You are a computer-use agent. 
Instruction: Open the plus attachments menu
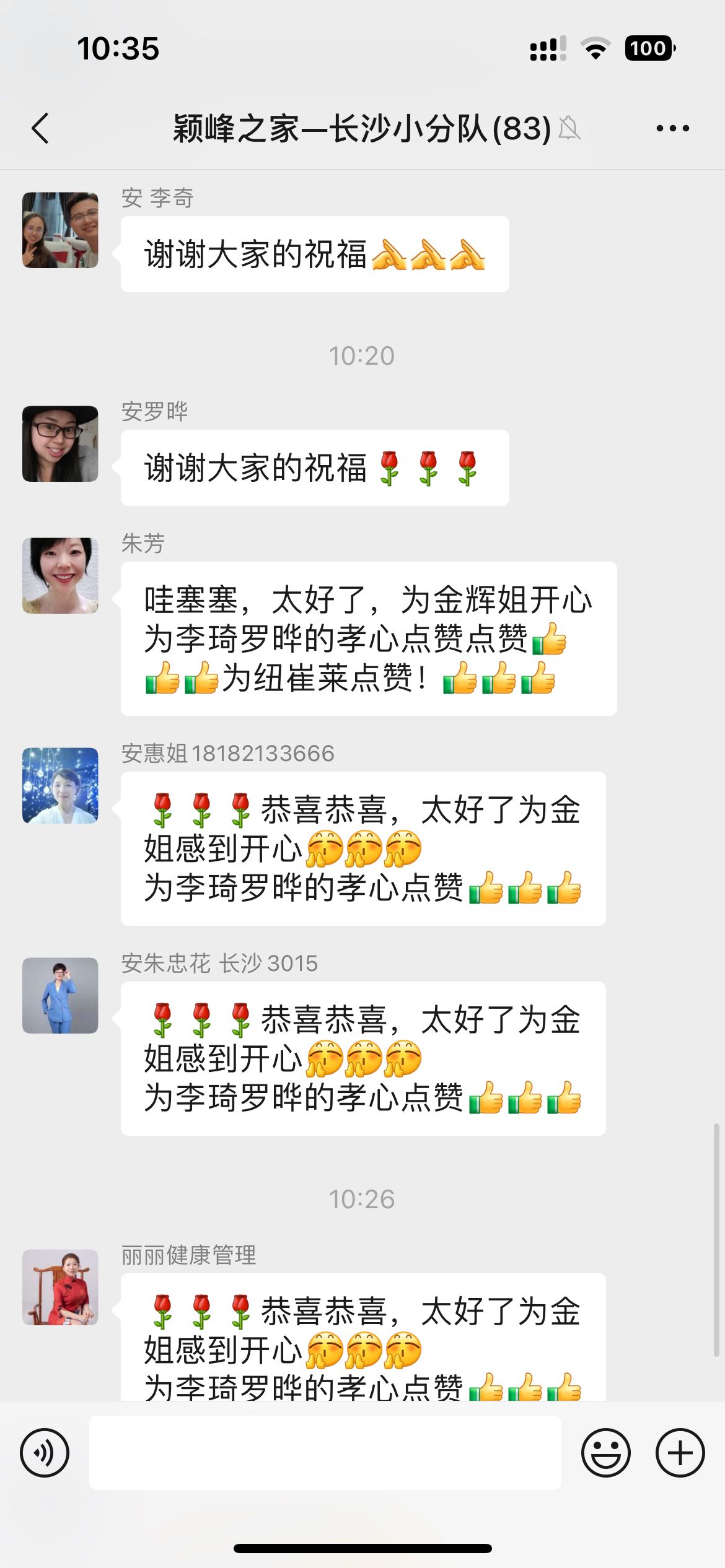tap(680, 1452)
